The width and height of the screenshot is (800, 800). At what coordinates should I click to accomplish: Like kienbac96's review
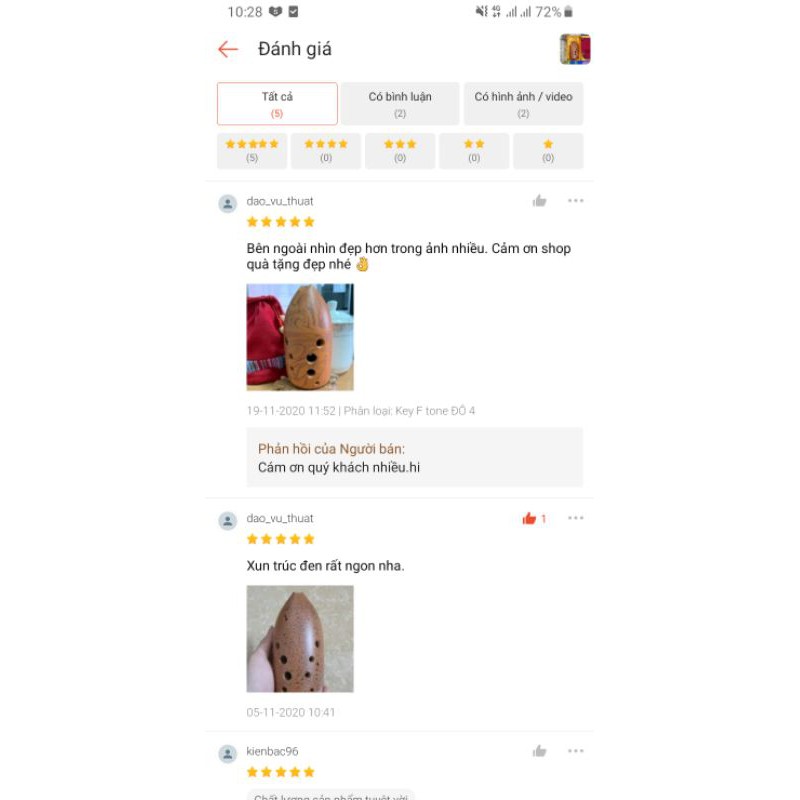(x=540, y=751)
